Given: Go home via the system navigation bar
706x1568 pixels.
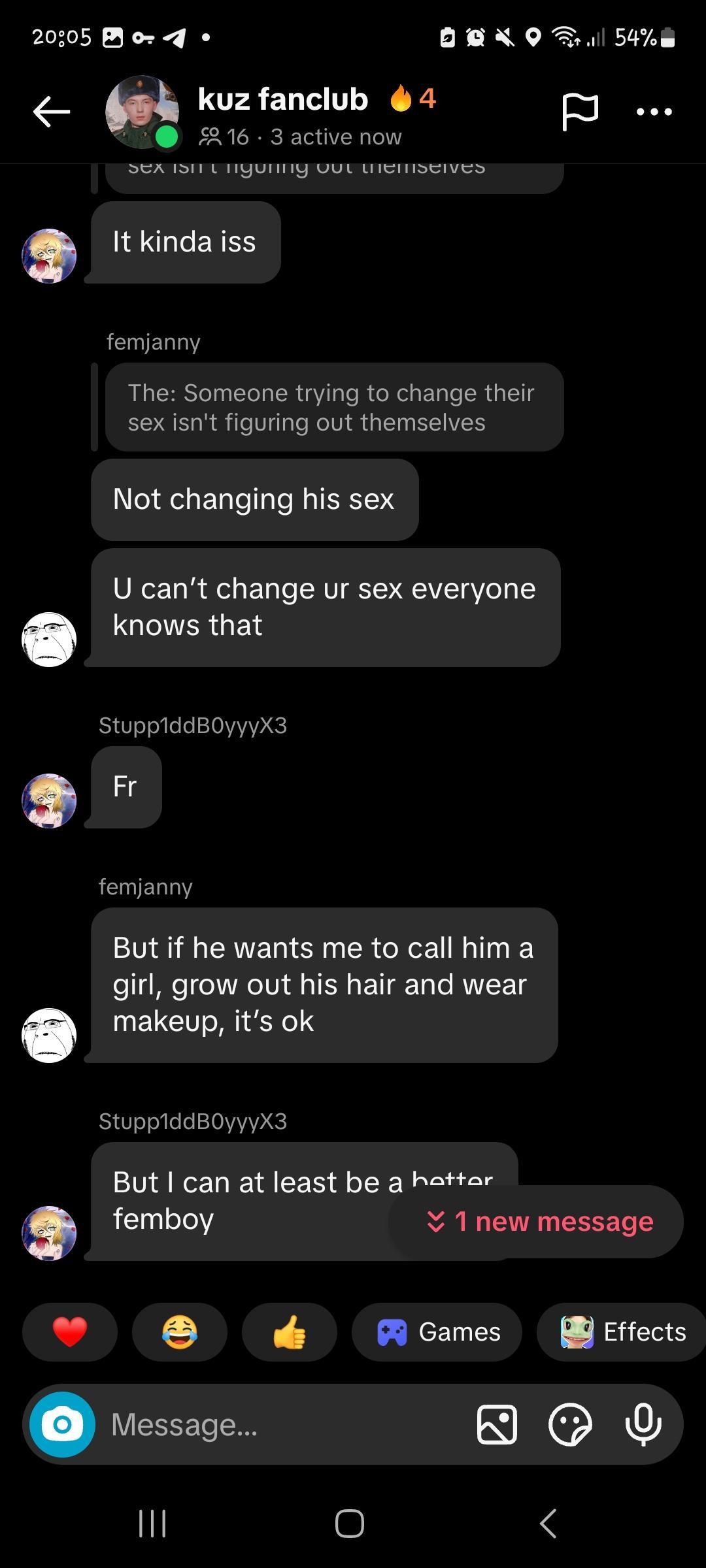Looking at the screenshot, I should pyautogui.click(x=350, y=1523).
